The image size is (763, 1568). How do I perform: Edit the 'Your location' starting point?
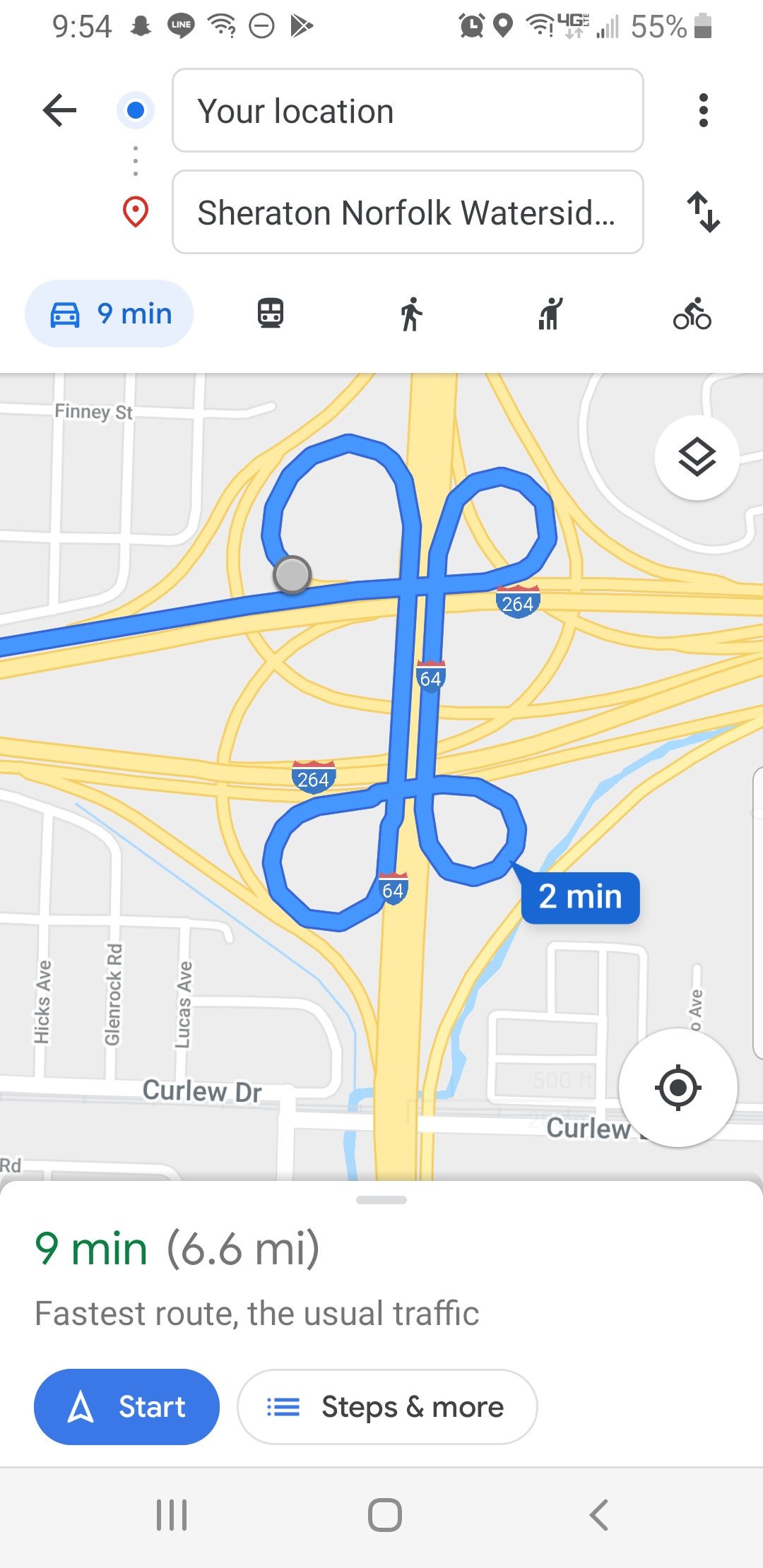pyautogui.click(x=407, y=110)
